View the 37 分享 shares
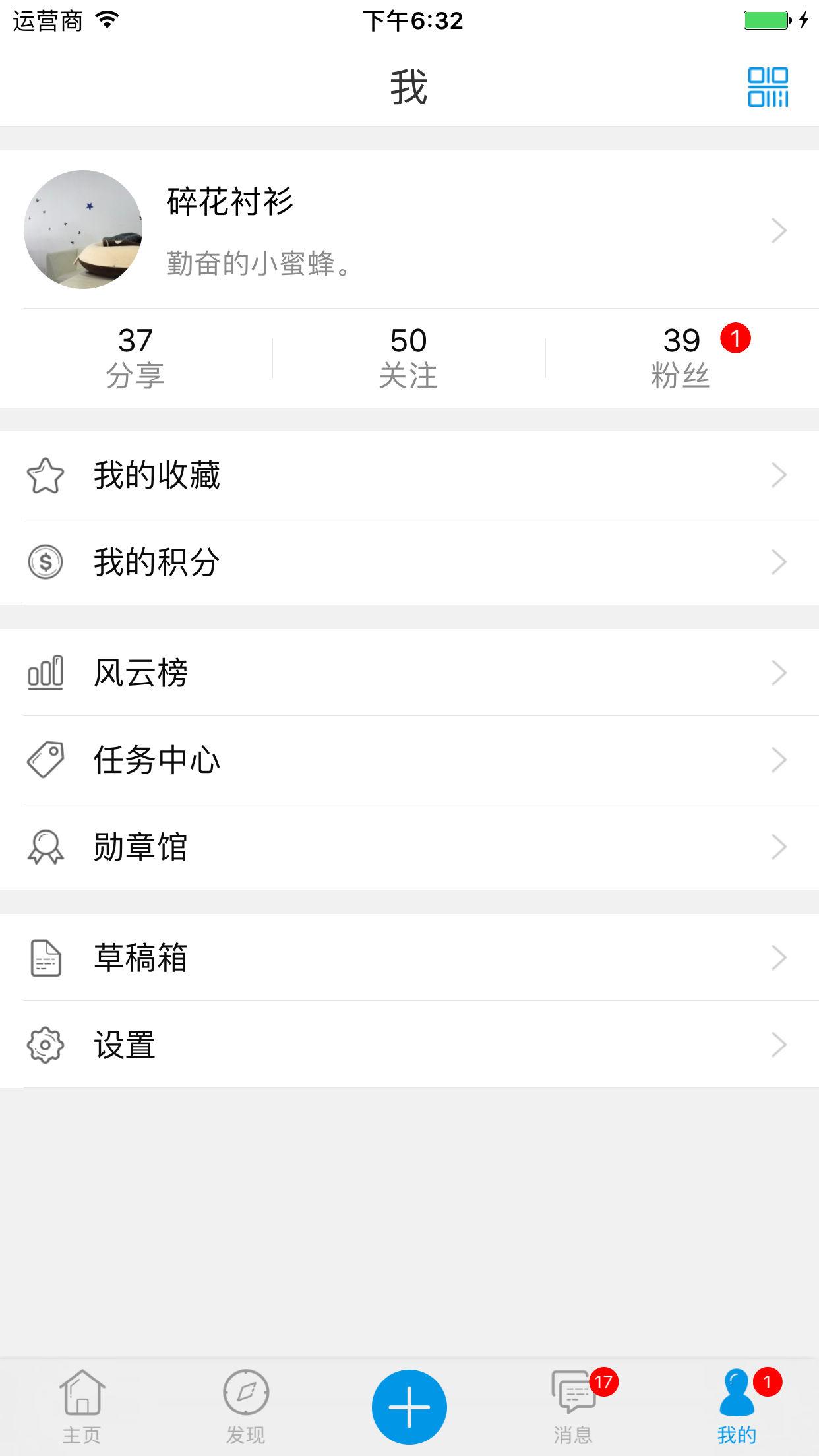The width and height of the screenshot is (819, 1456). coord(135,358)
